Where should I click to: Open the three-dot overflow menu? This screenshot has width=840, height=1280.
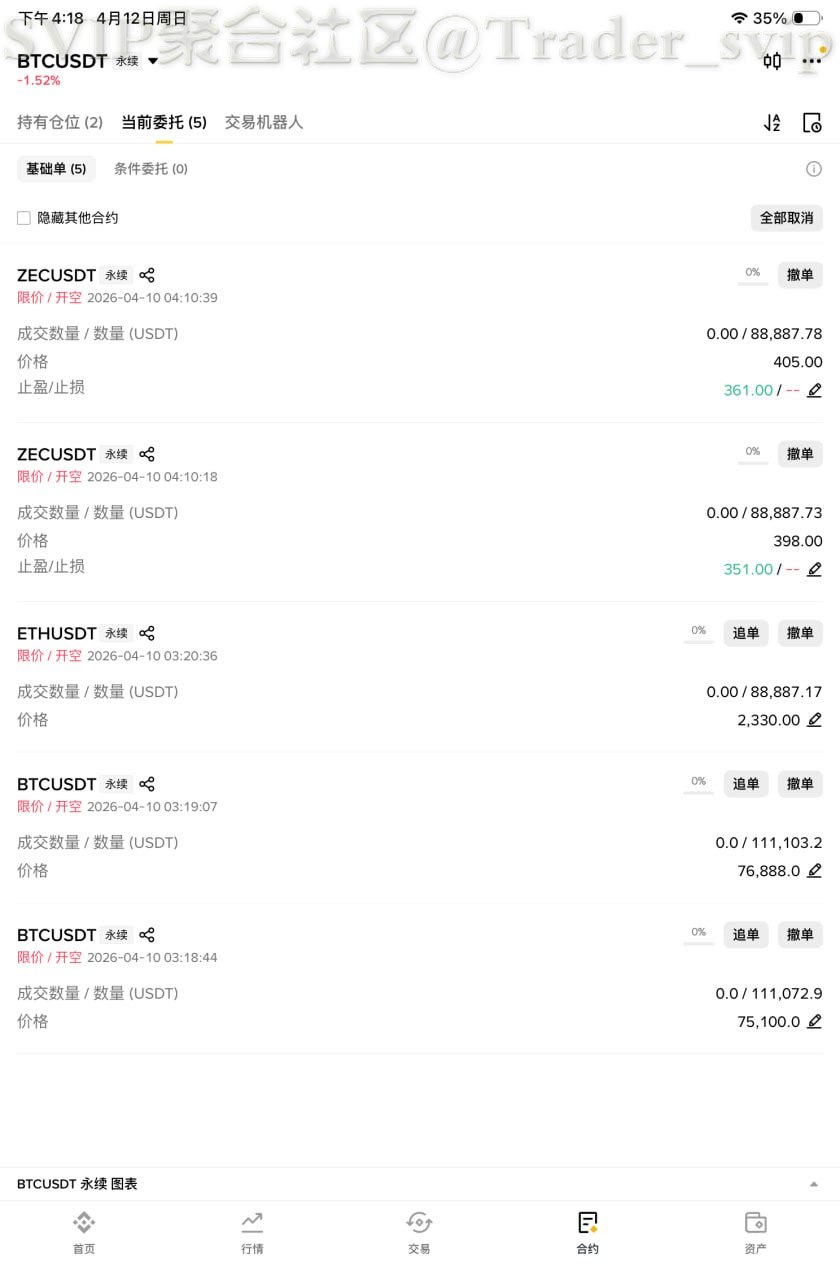811,61
